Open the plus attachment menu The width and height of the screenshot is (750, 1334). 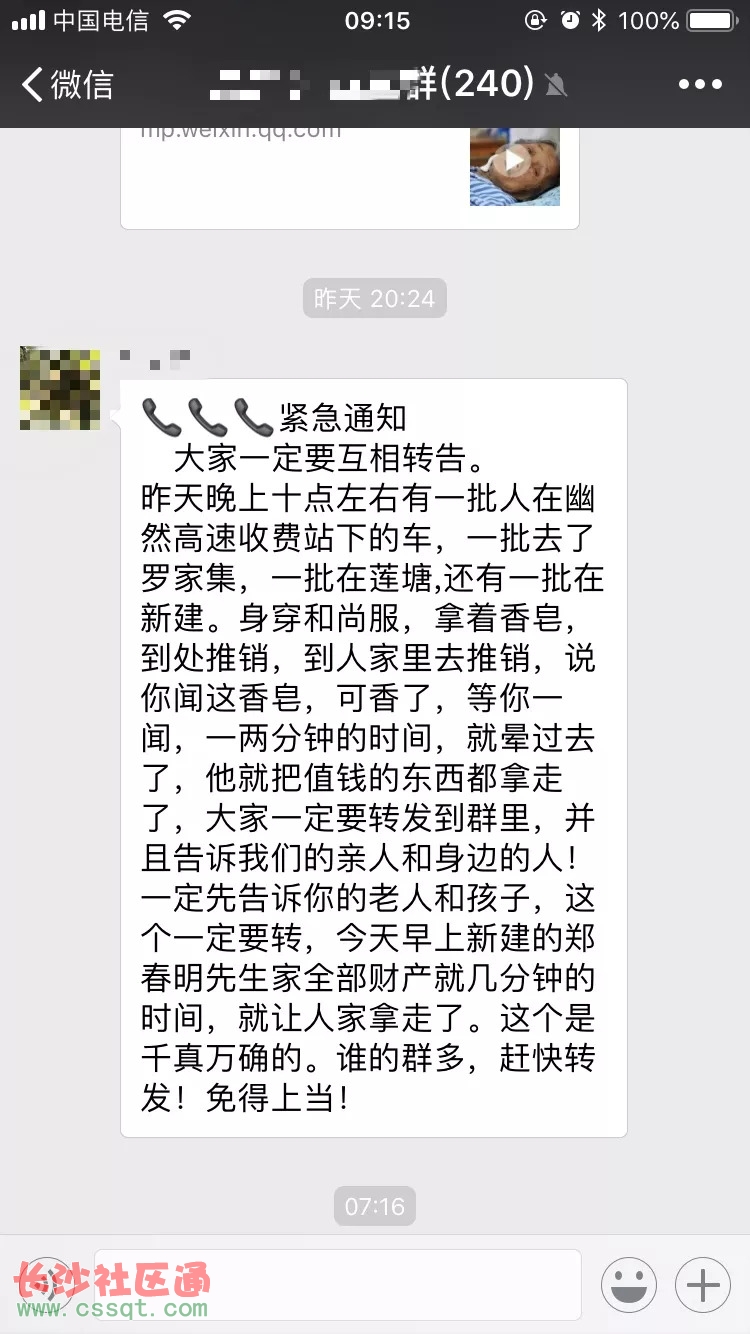tap(703, 1285)
